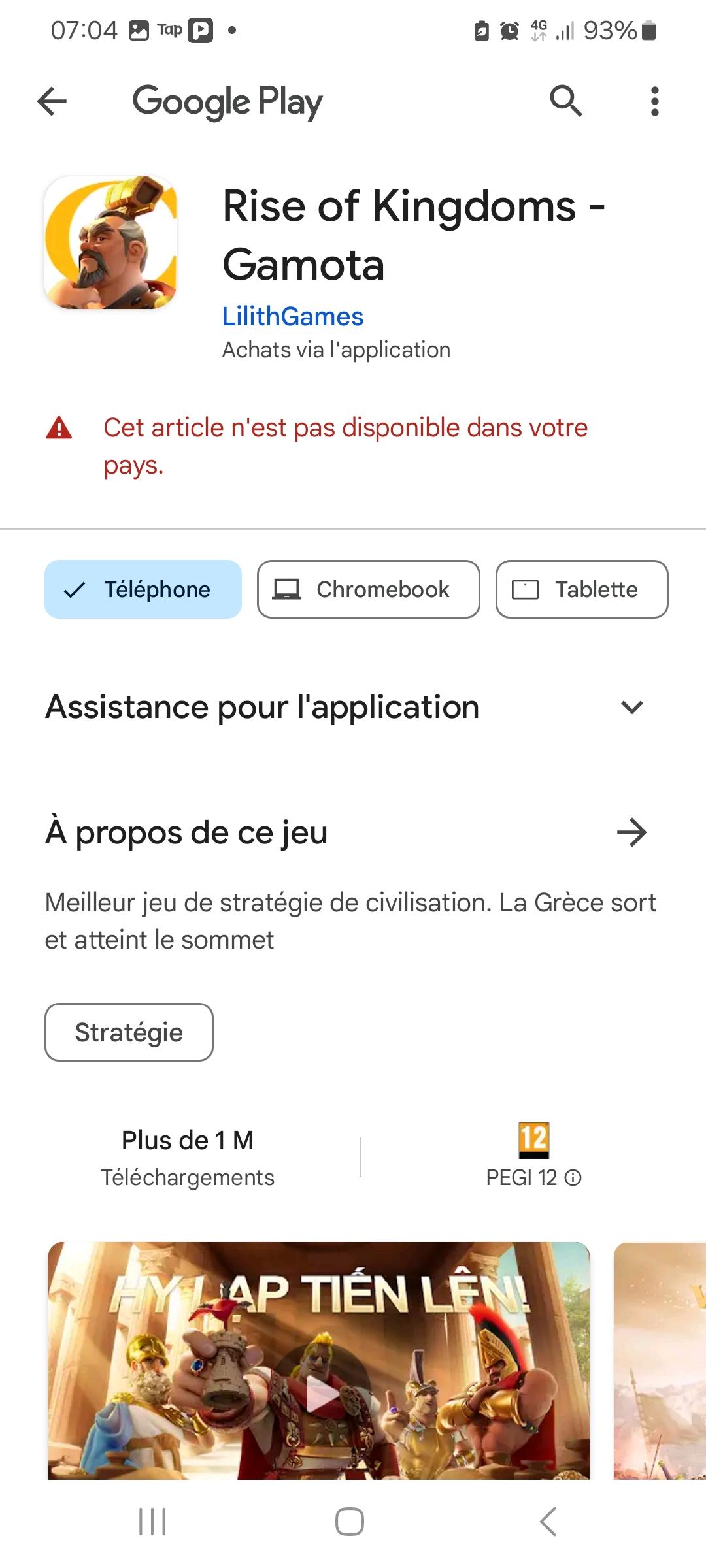The height and width of the screenshot is (1568, 706).
Task: Open recent apps from navigation bar
Action: pyautogui.click(x=152, y=1522)
